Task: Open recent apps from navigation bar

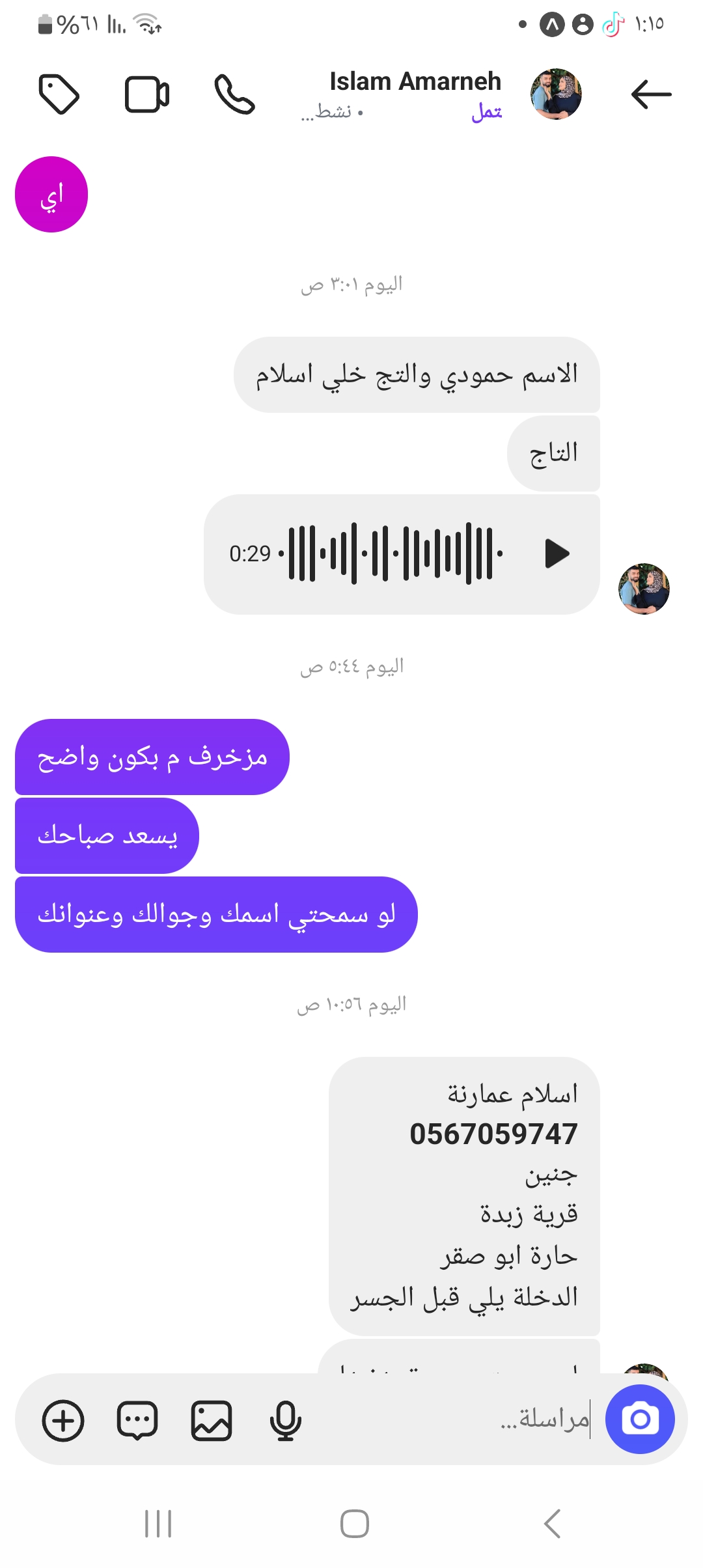Action: pyautogui.click(x=158, y=1524)
